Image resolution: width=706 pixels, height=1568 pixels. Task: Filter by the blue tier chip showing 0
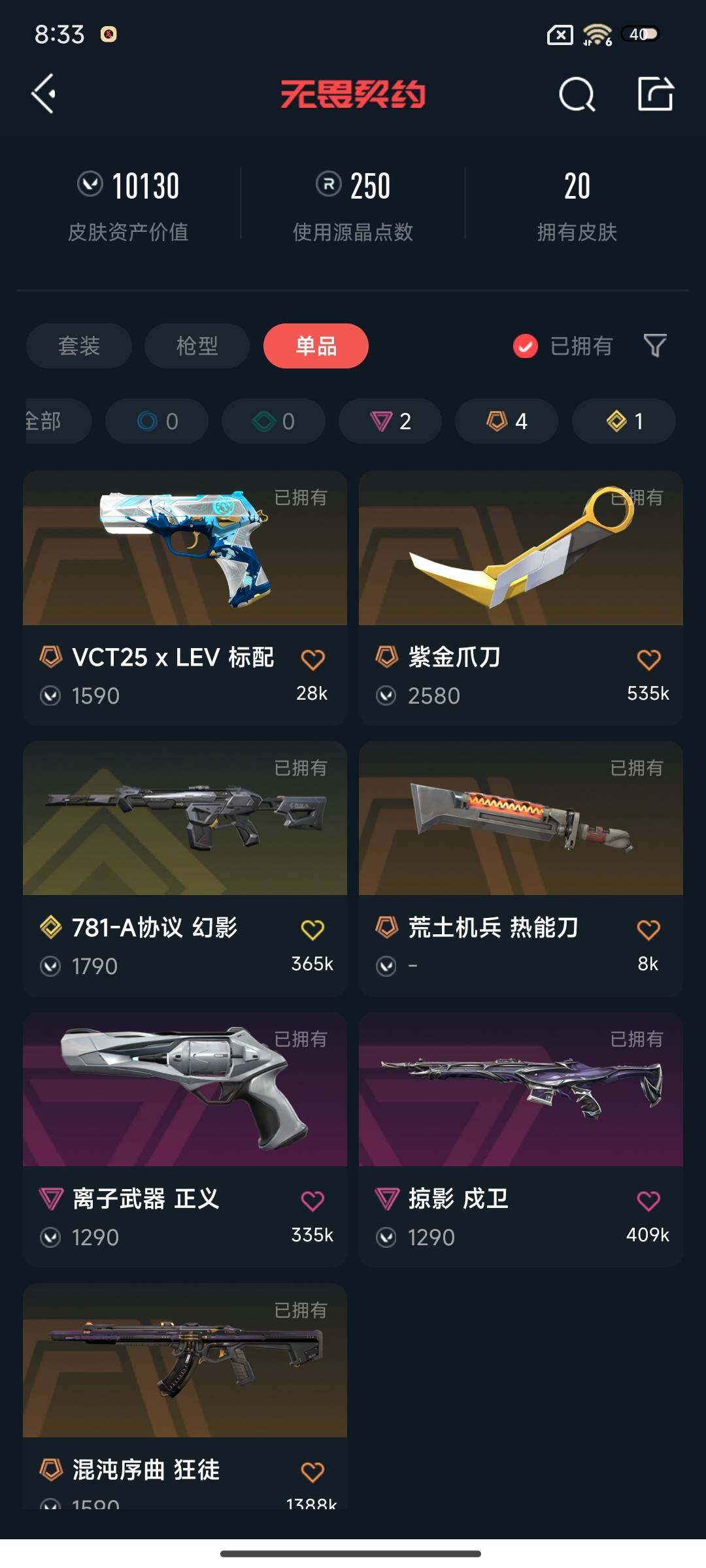157,421
